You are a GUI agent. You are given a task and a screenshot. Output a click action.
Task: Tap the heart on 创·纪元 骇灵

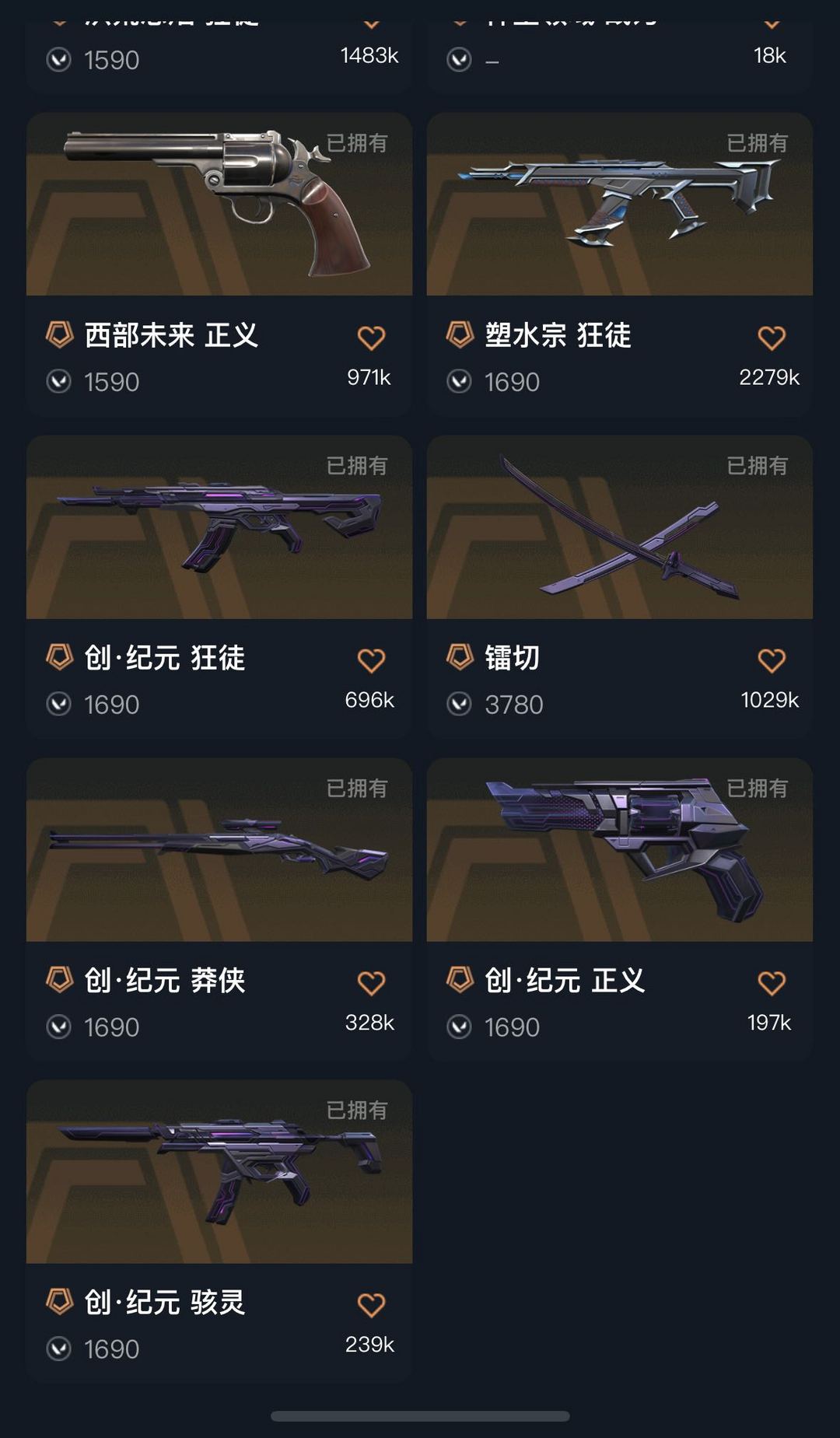coord(371,1305)
